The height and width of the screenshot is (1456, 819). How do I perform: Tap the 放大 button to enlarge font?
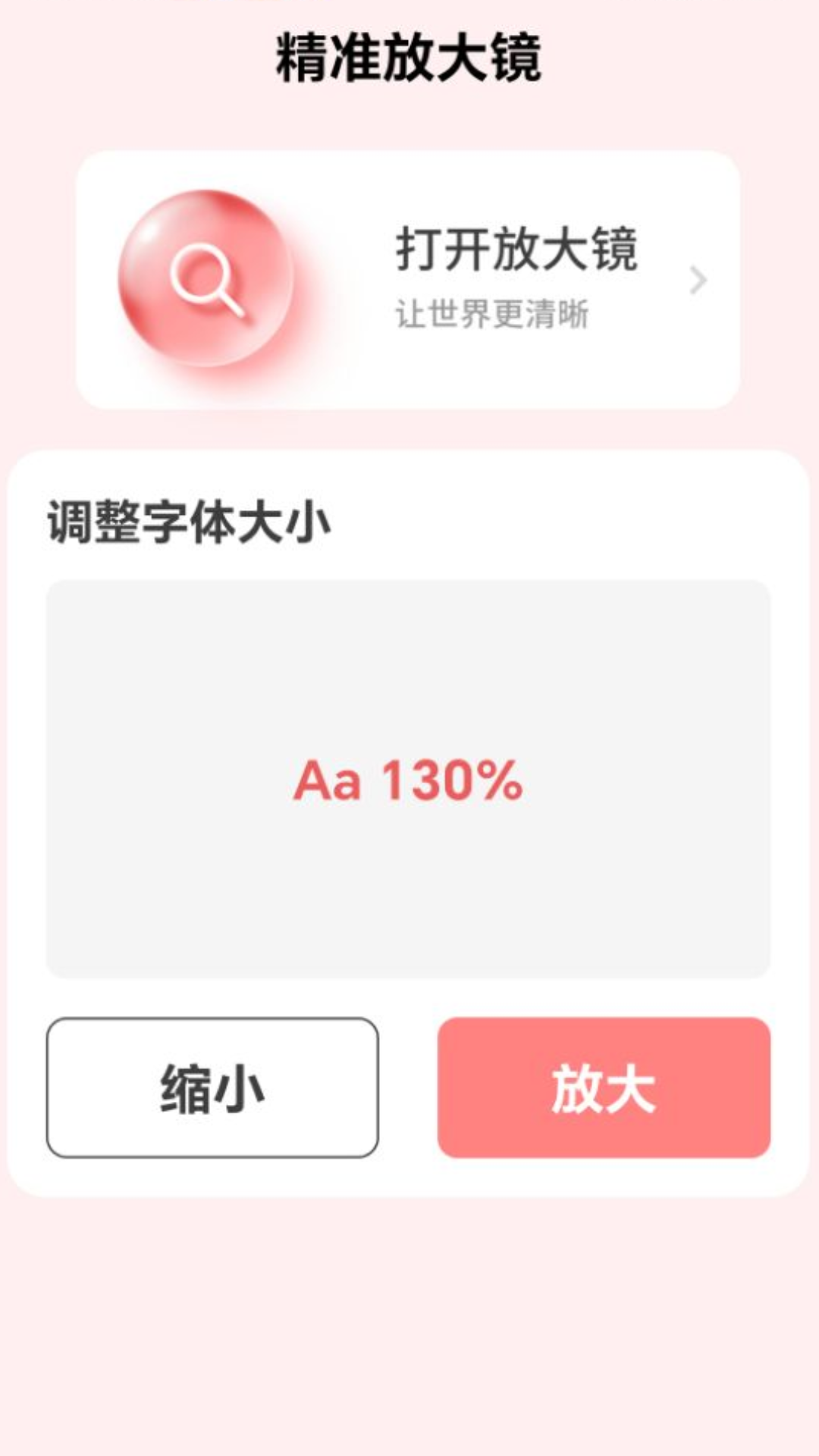point(604,1087)
